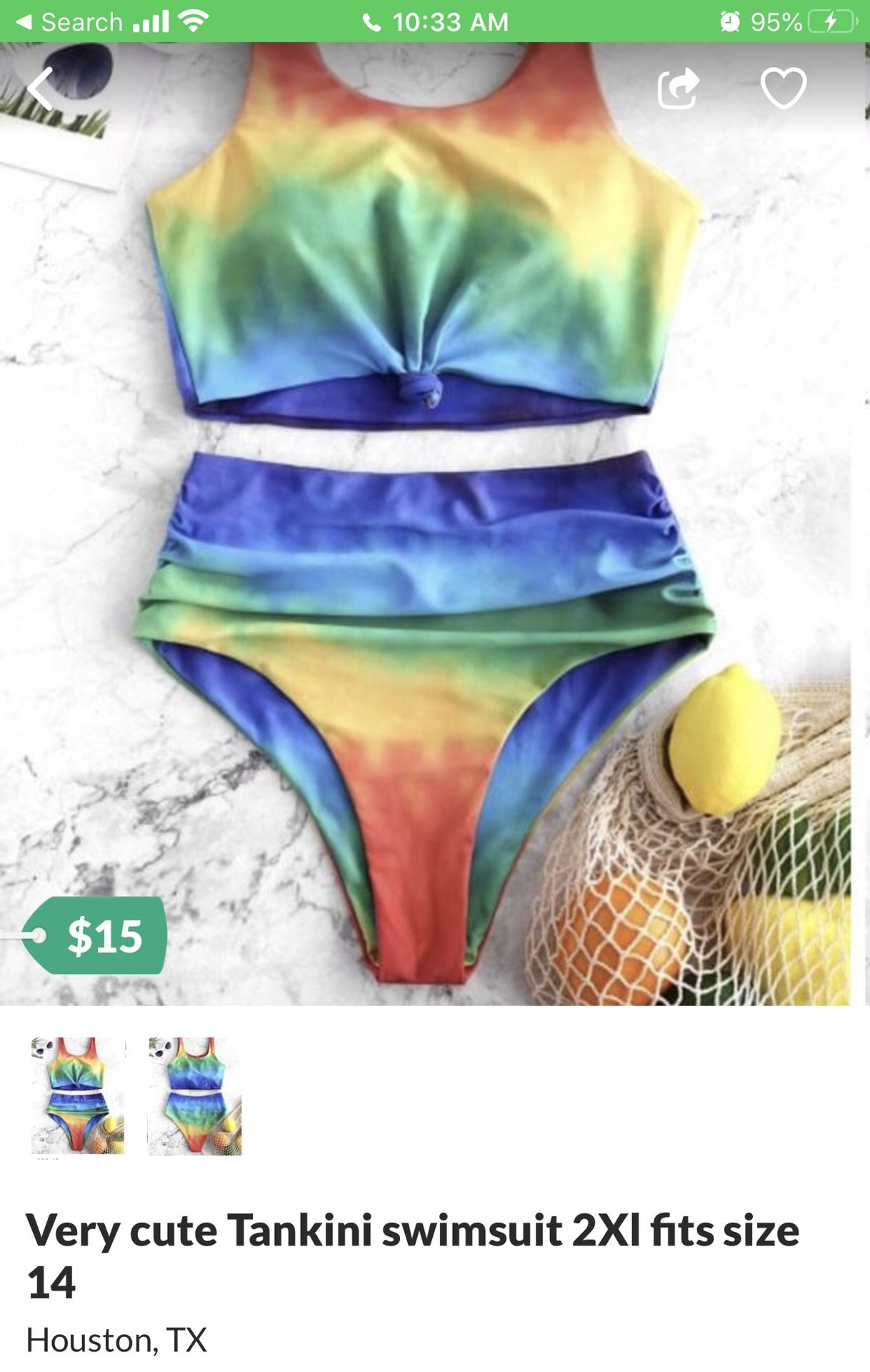Save listing with the heart icon
The width and height of the screenshot is (870, 1372).
pyautogui.click(x=784, y=88)
